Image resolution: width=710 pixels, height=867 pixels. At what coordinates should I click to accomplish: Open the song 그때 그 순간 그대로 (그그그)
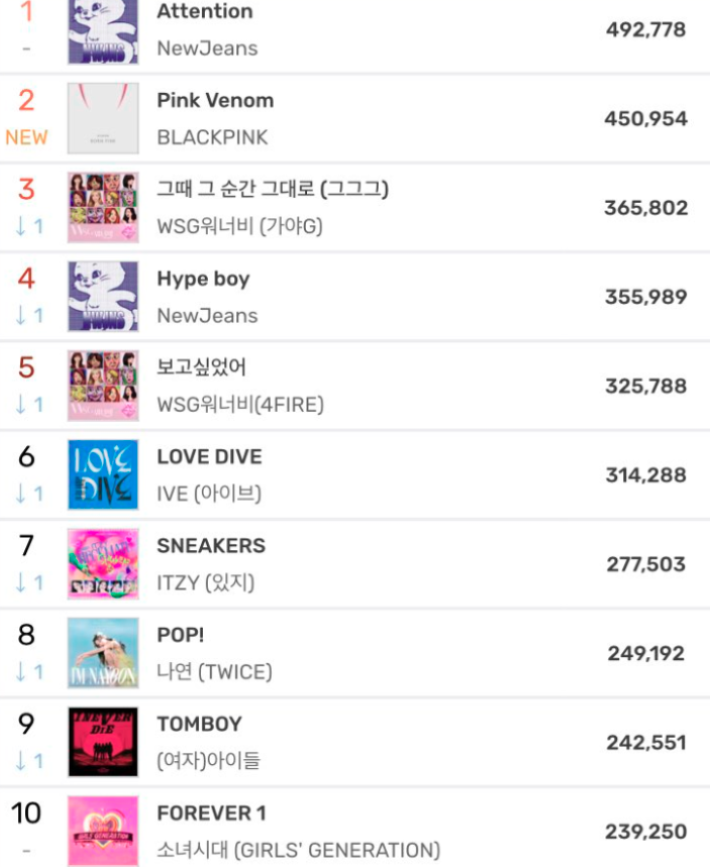(x=355, y=207)
